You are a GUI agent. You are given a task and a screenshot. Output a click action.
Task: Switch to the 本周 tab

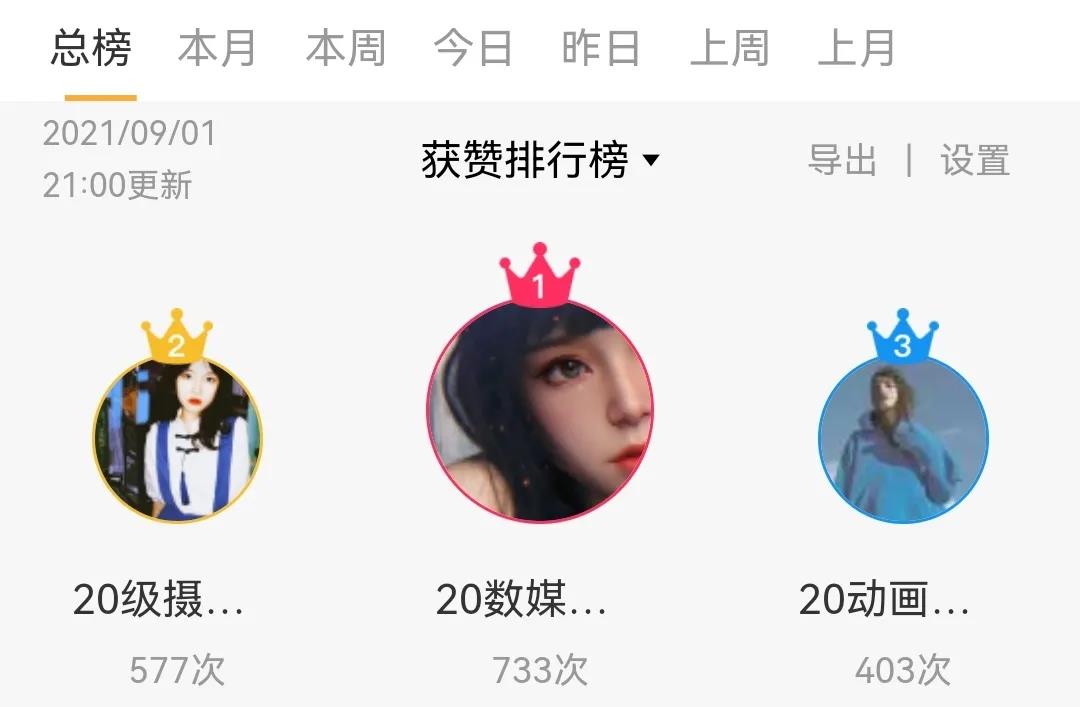click(x=345, y=49)
